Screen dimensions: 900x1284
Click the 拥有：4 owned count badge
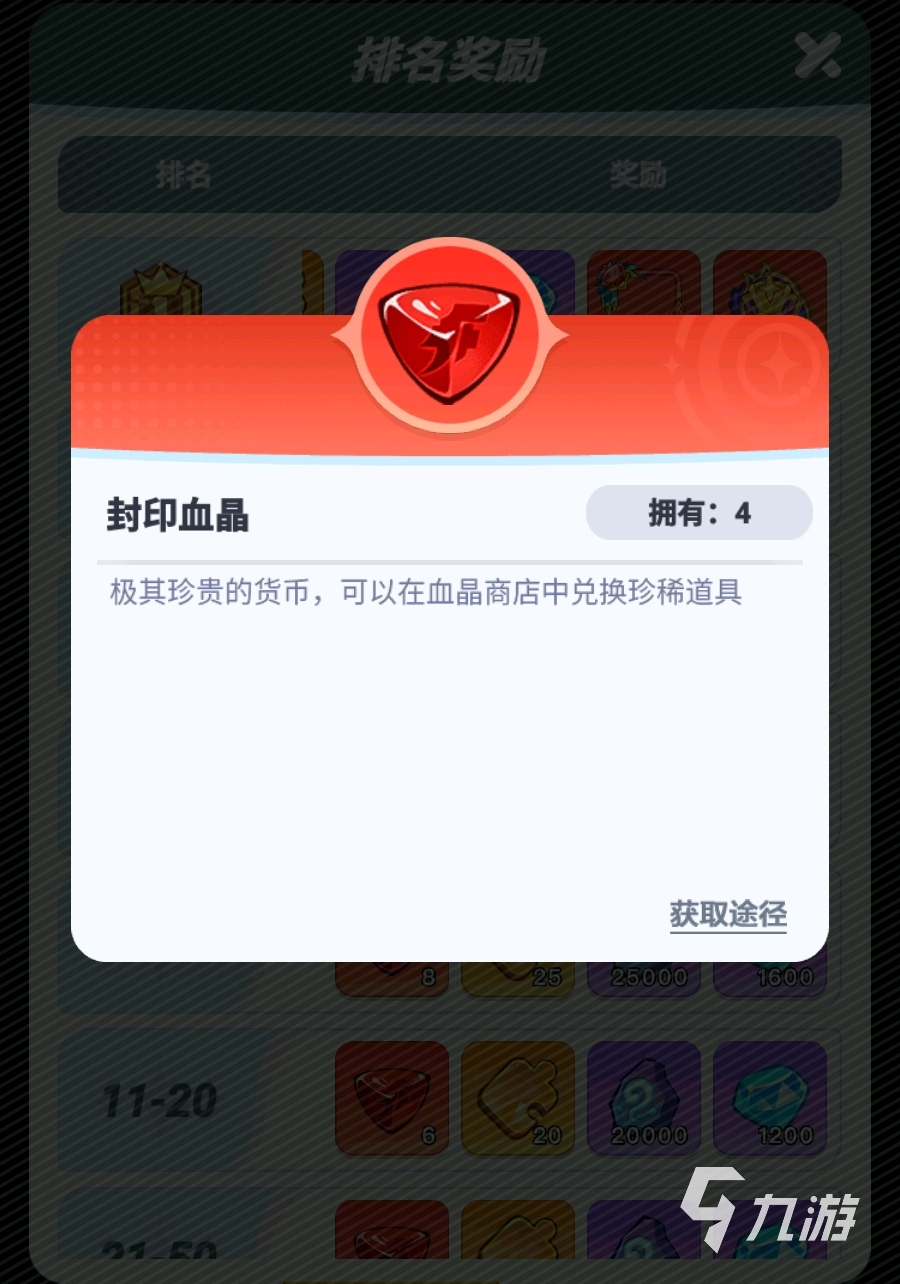coord(698,511)
